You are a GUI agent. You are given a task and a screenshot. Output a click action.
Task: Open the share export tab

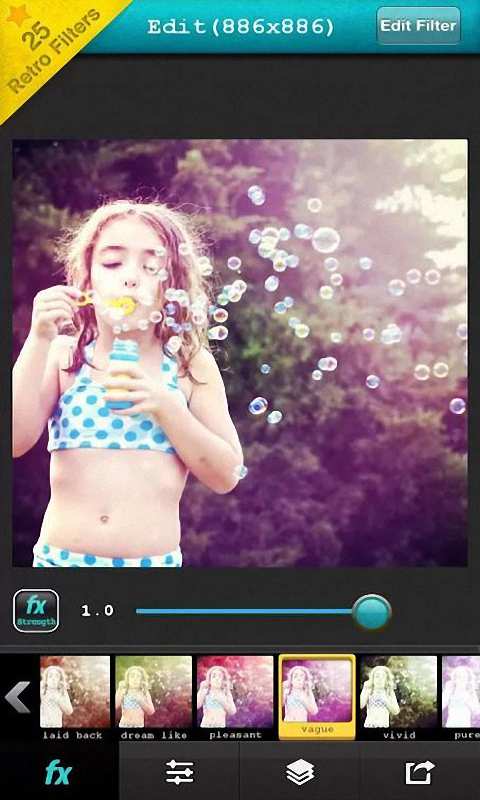tap(420, 771)
